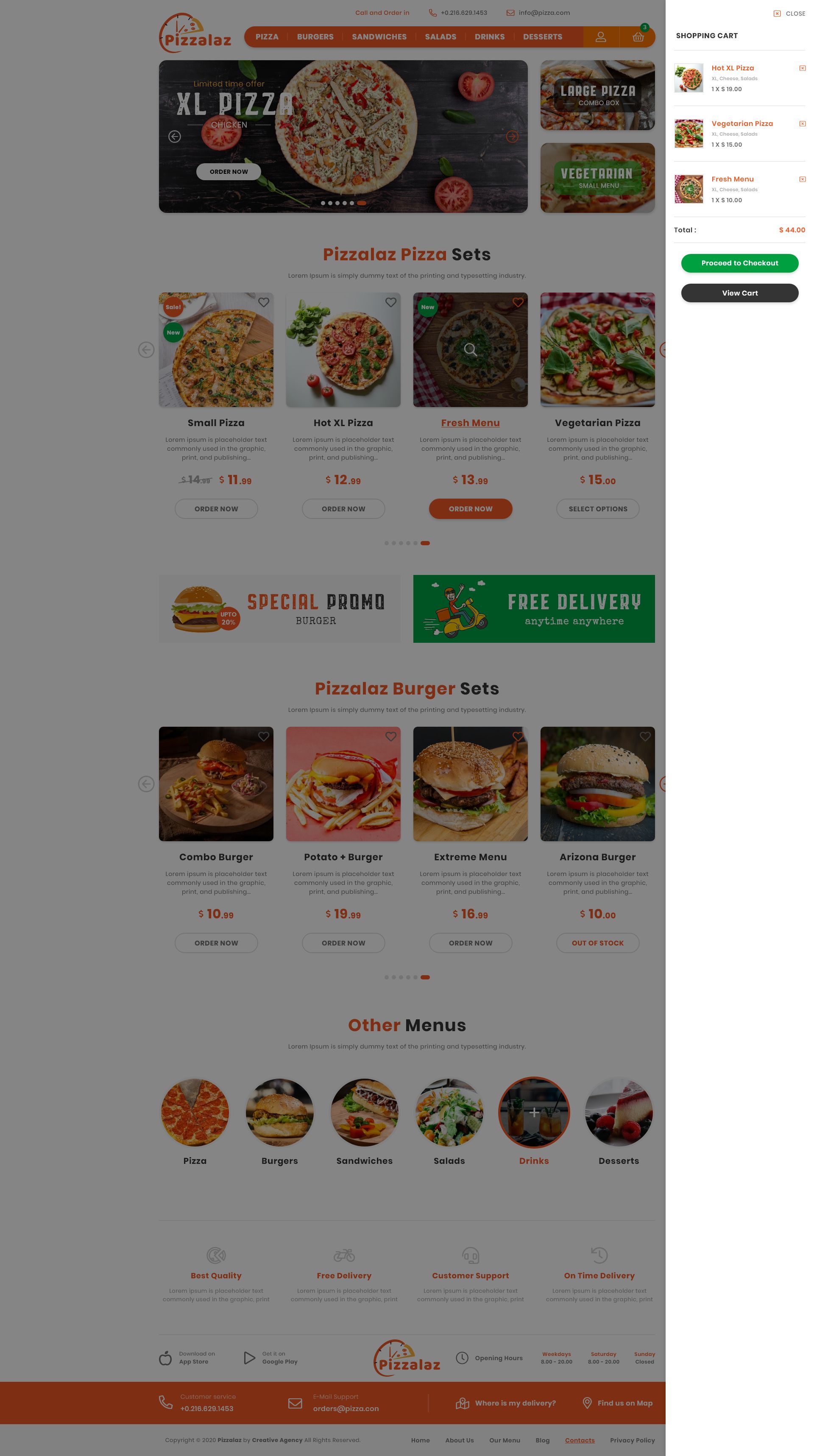The height and width of the screenshot is (1456, 814).
Task: Open the Contacts footer link
Action: point(580,1440)
